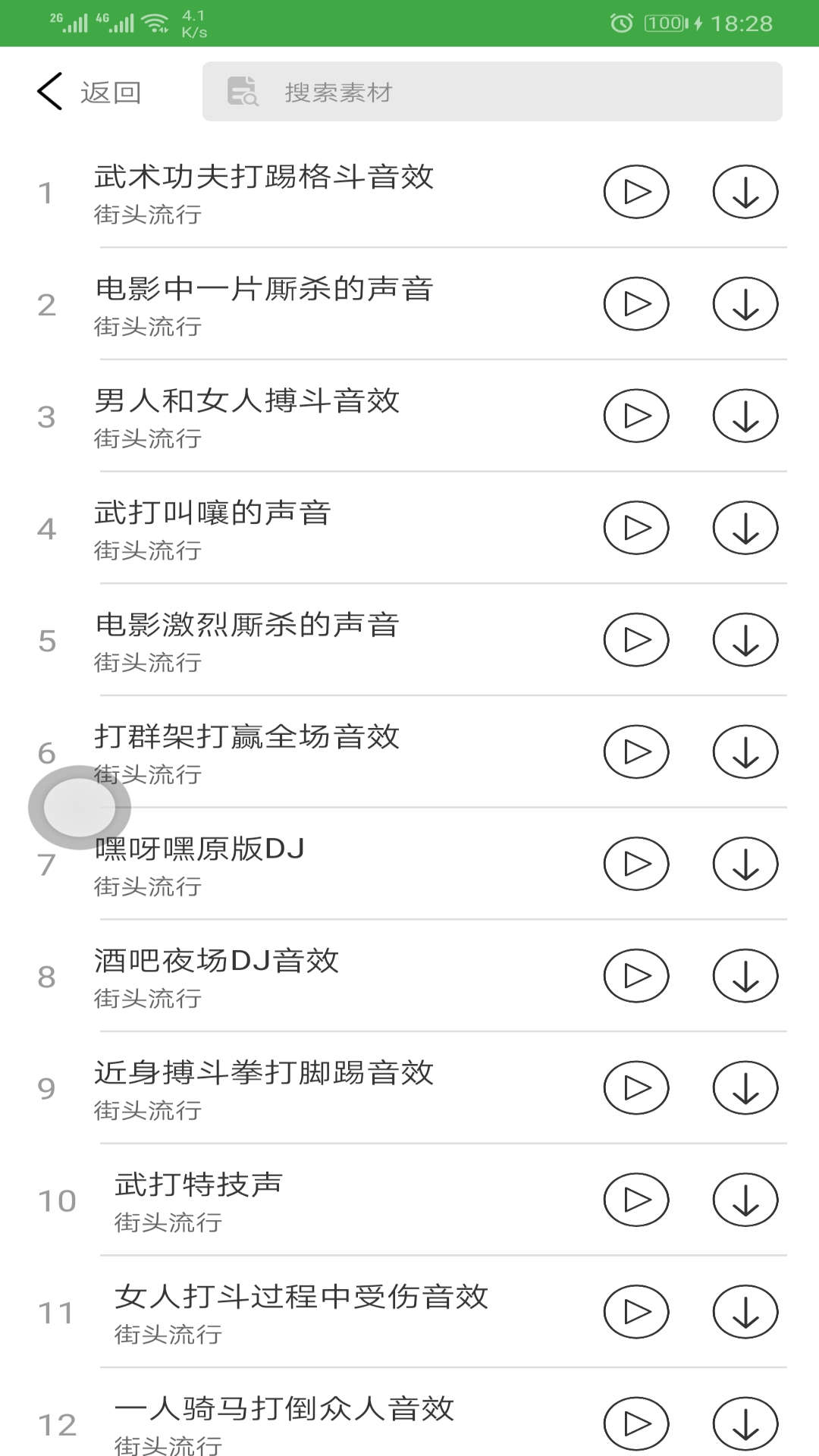Download the 男人和女人搏斗音效 sound

coord(745,415)
